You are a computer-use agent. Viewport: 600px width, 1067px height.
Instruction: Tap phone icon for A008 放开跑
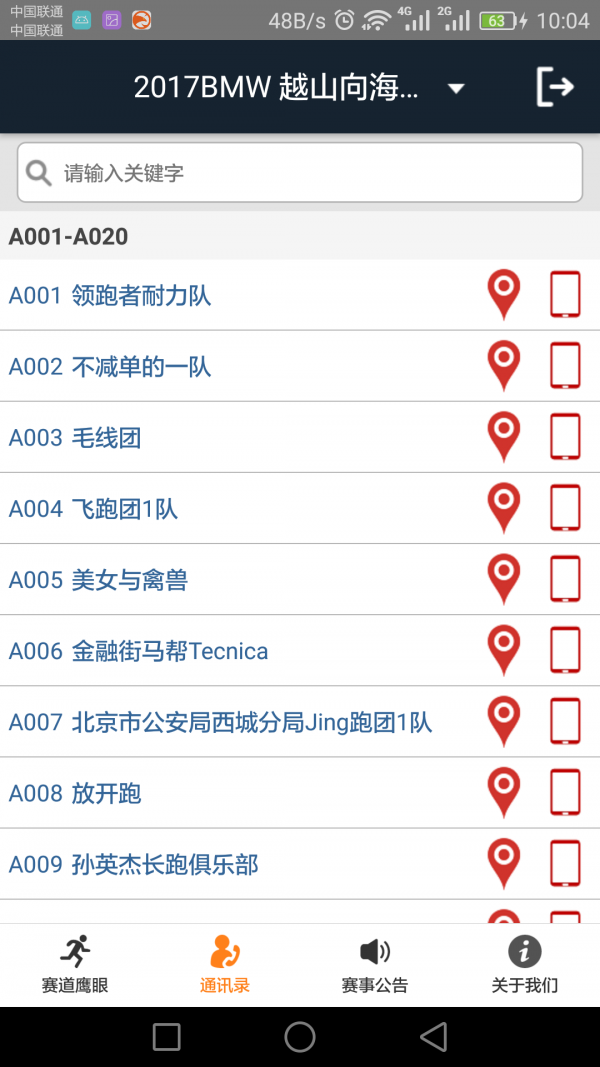565,792
